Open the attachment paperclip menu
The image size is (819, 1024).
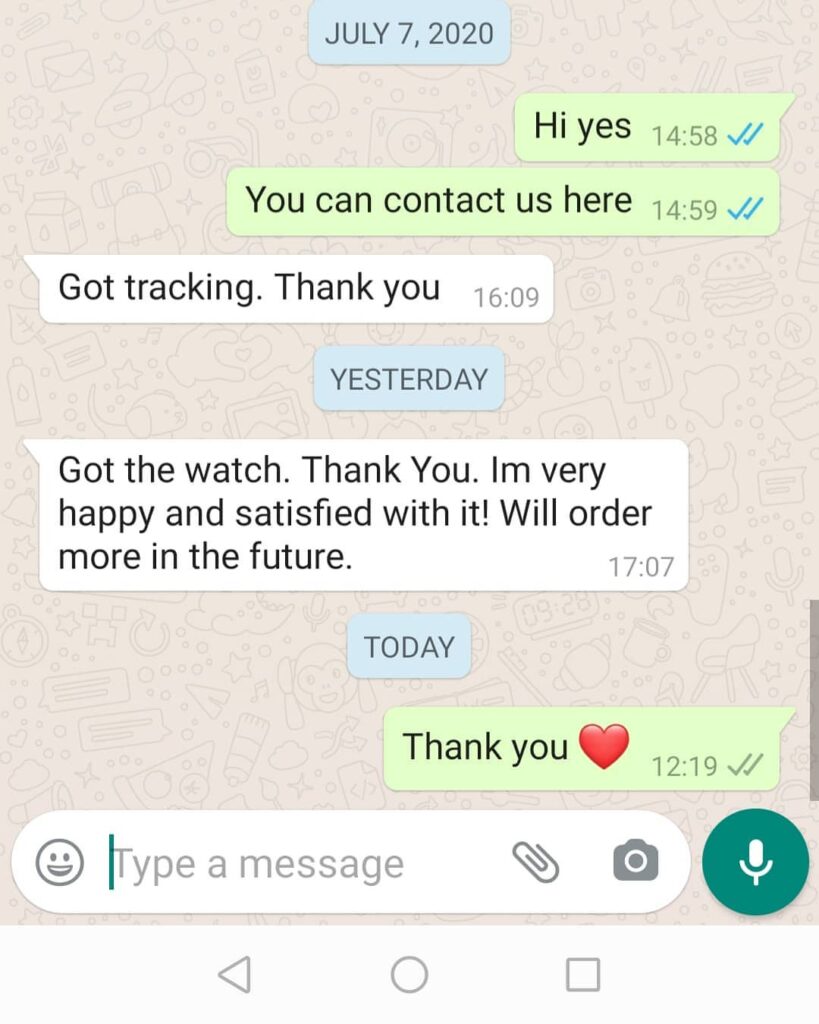click(x=536, y=862)
